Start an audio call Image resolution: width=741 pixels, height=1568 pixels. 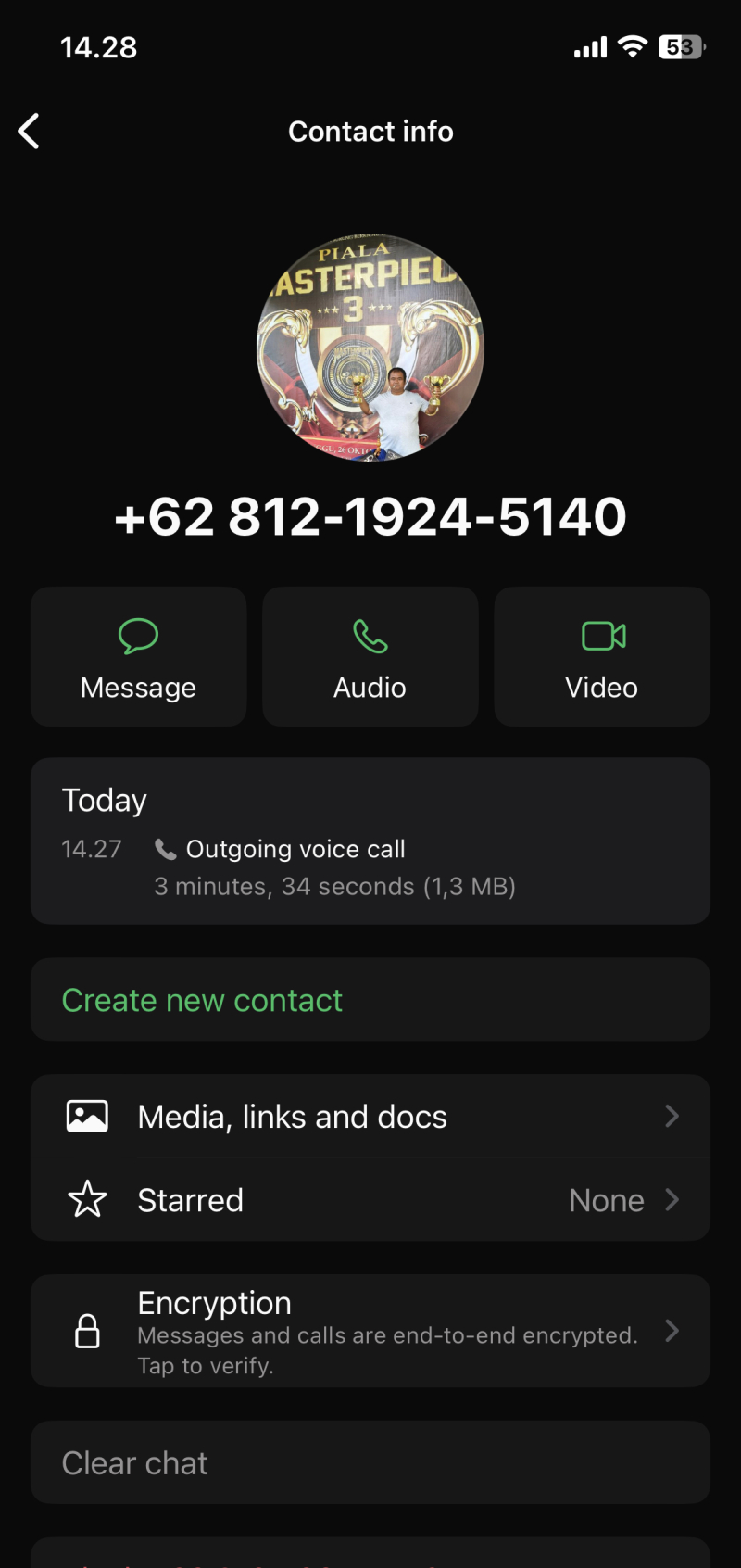pos(370,656)
